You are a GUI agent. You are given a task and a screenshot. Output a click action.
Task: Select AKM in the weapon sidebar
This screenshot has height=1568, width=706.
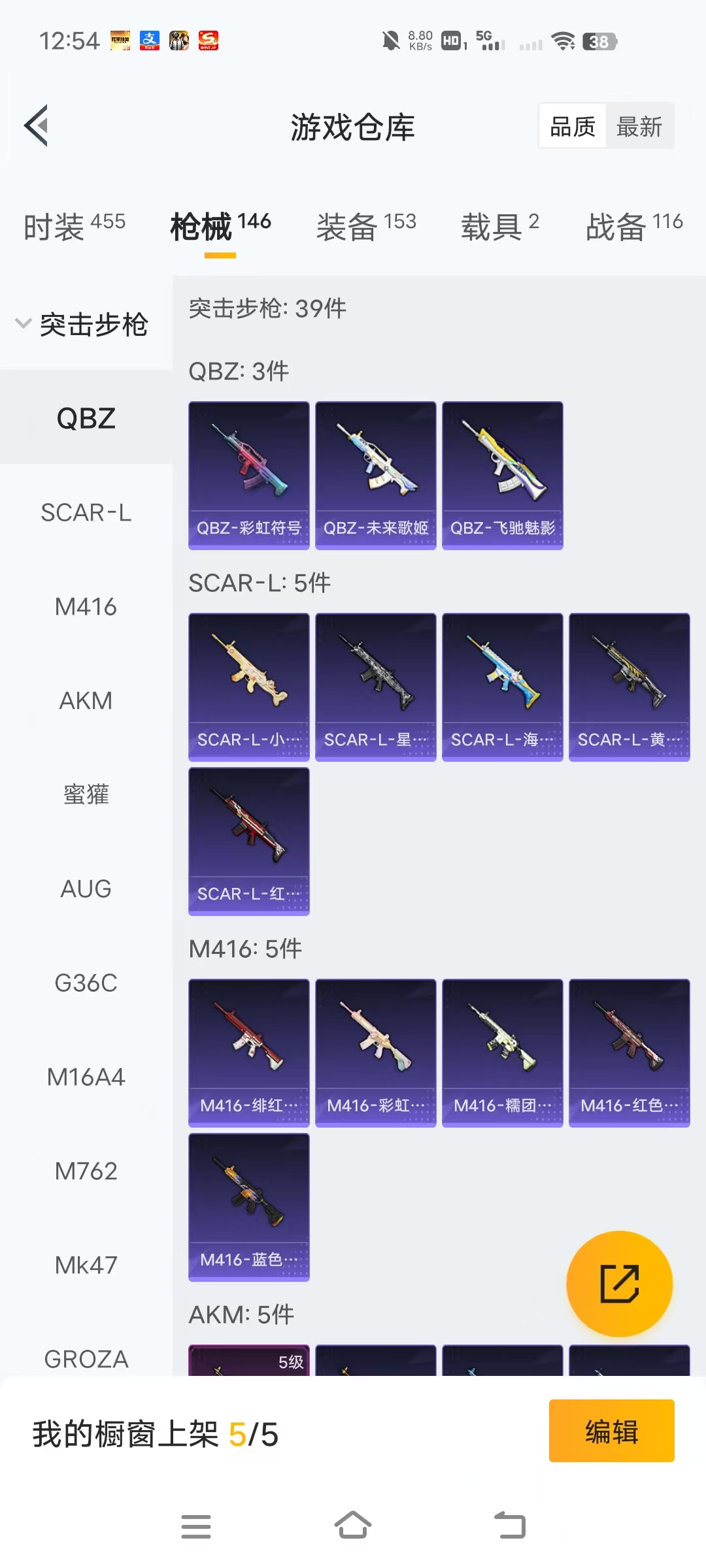(86, 700)
